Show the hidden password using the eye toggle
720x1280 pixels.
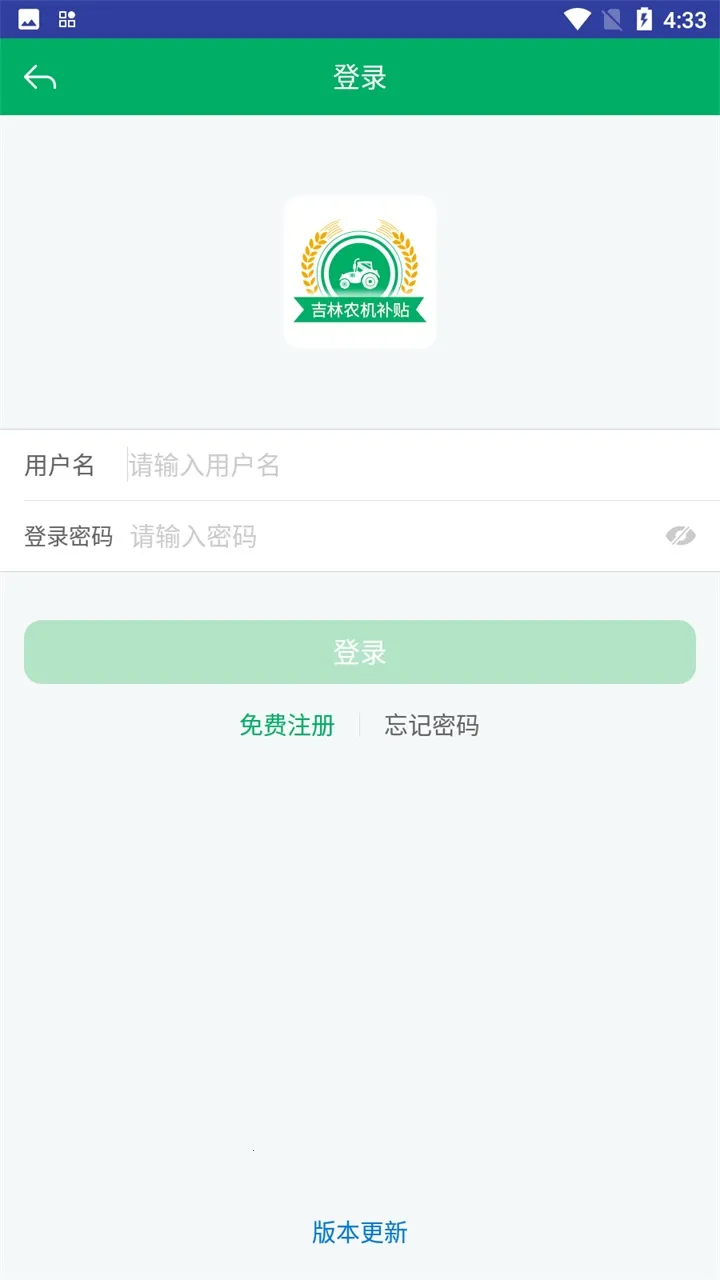point(679,536)
